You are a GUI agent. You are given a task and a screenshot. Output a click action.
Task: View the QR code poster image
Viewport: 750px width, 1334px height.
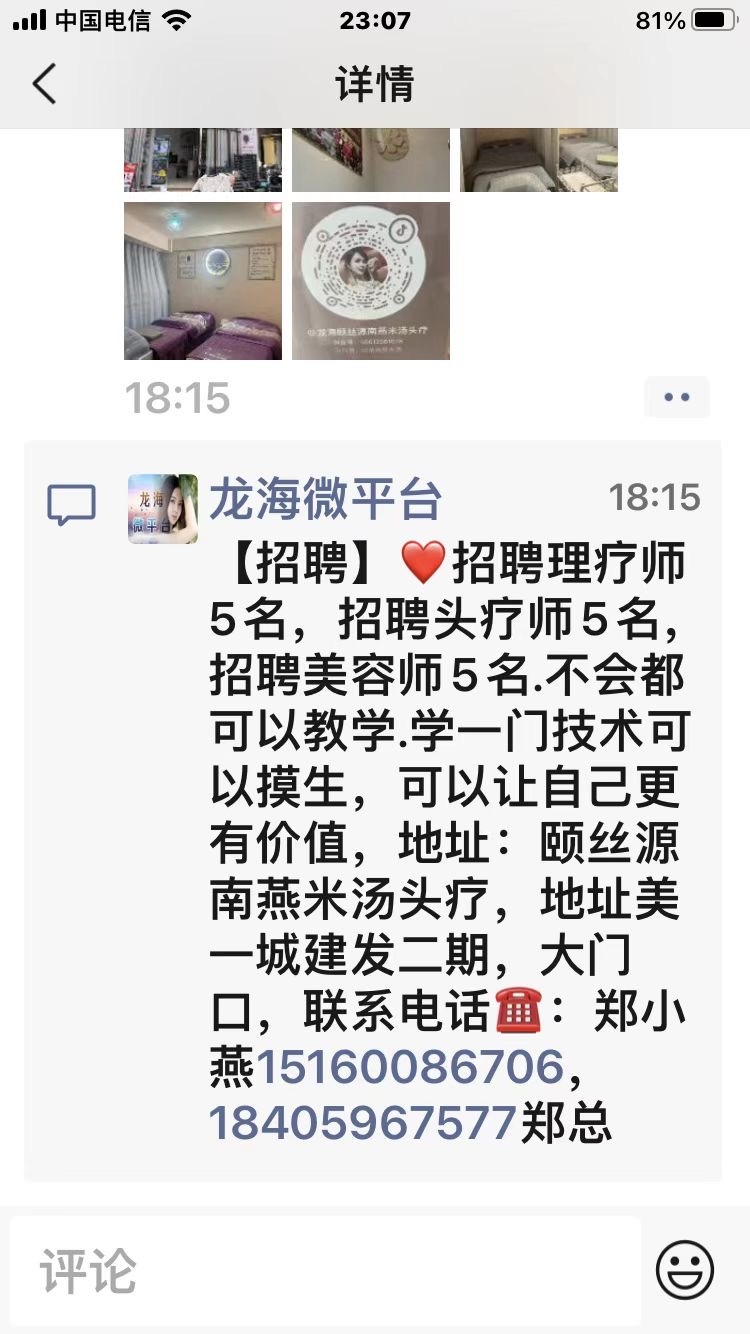[371, 281]
